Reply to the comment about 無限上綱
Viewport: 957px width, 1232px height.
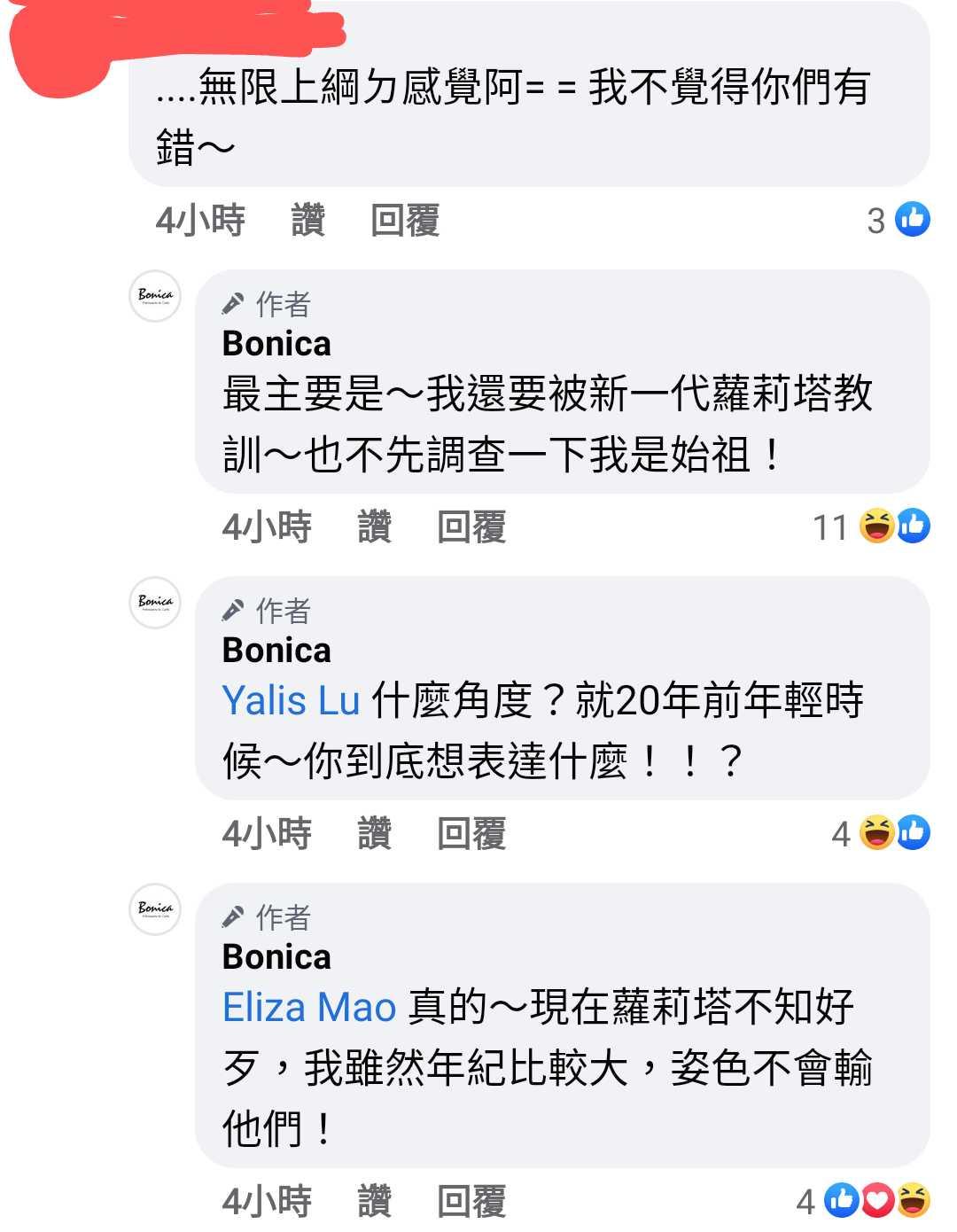point(405,220)
